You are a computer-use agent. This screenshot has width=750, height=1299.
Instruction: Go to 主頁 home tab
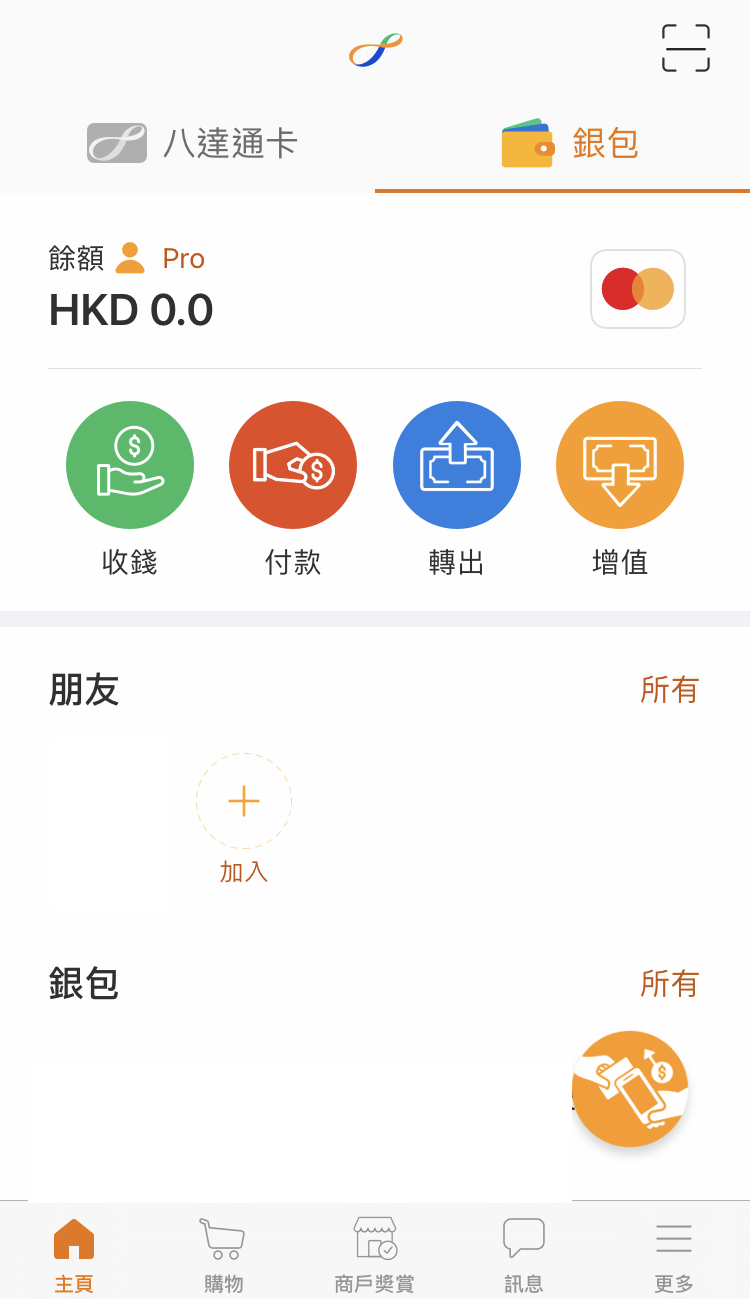pos(74,1255)
